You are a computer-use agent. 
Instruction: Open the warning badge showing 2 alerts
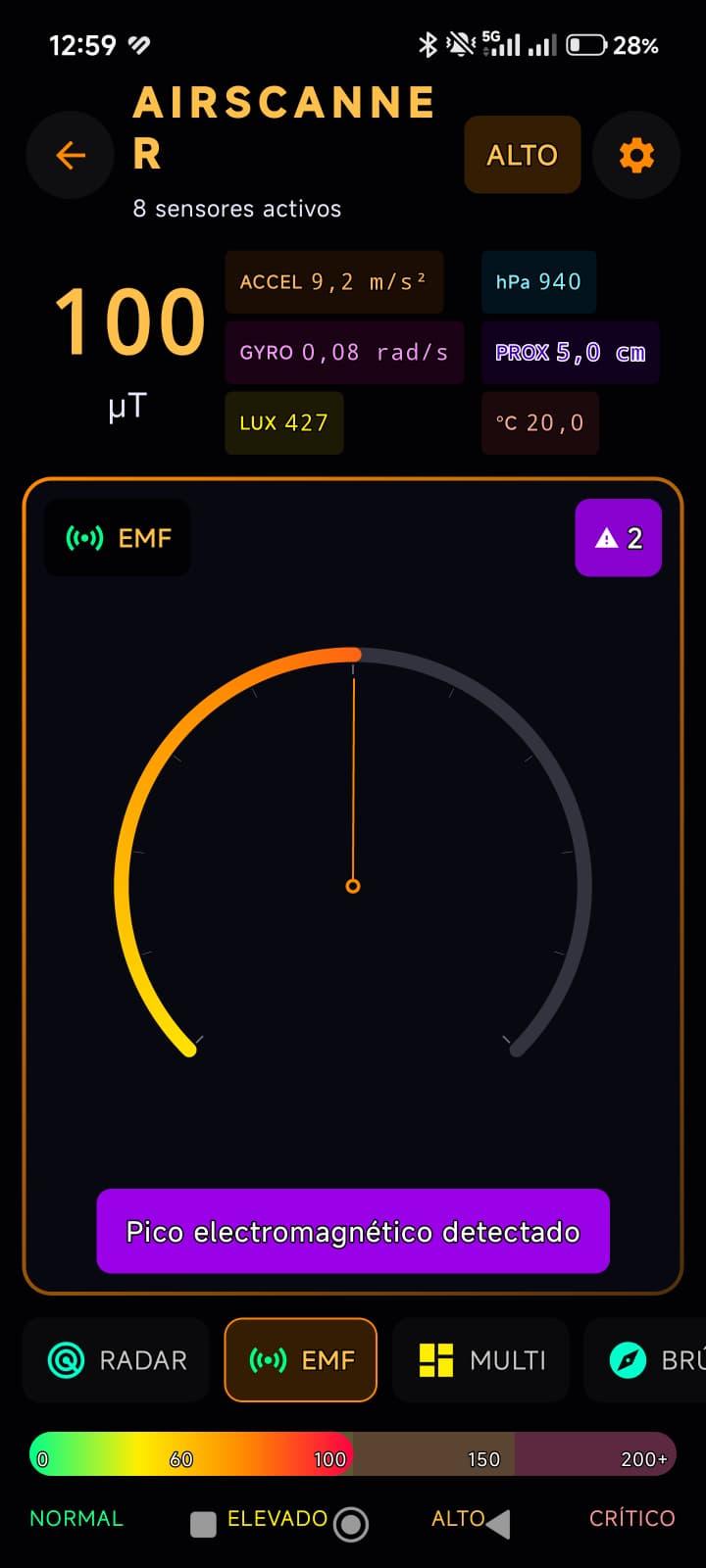tap(618, 538)
